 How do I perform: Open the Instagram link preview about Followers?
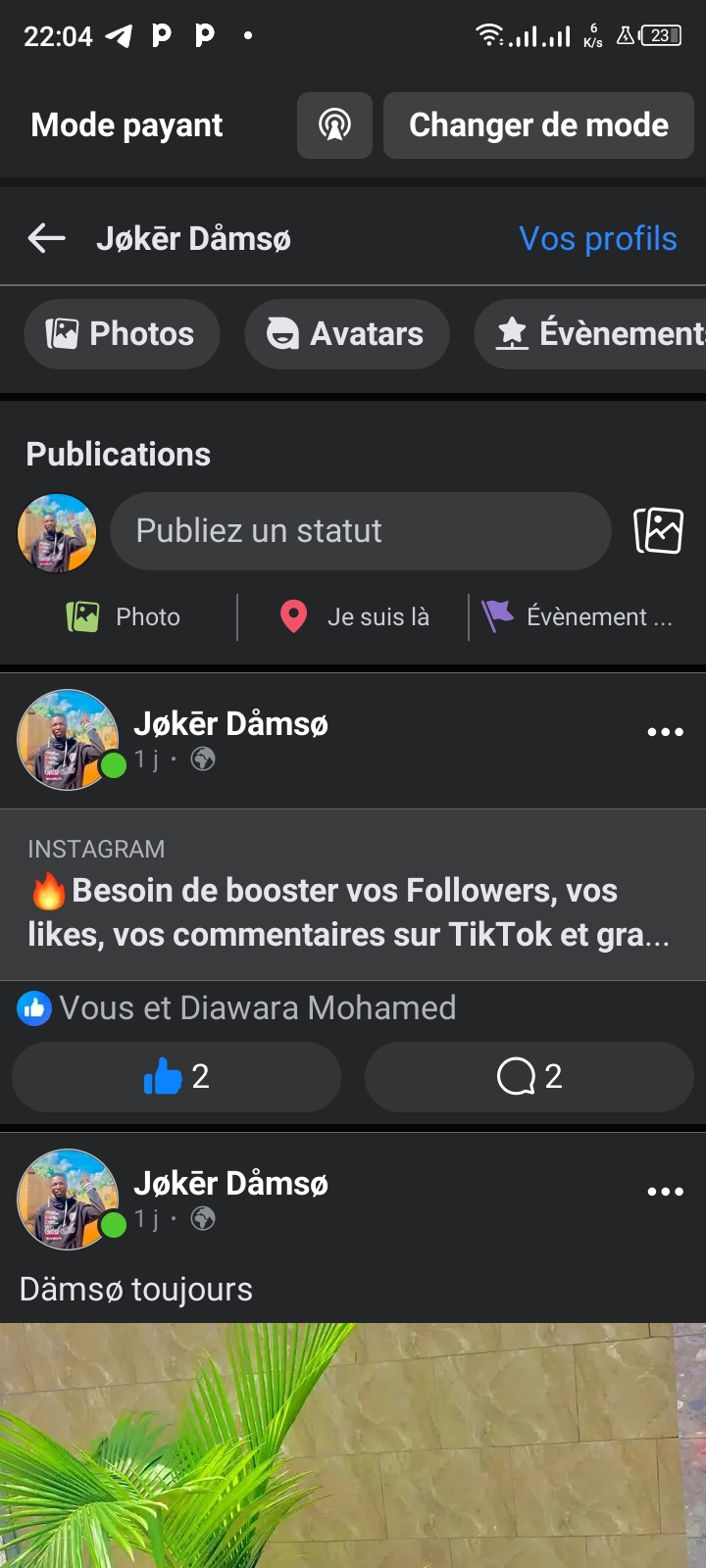coord(353,894)
